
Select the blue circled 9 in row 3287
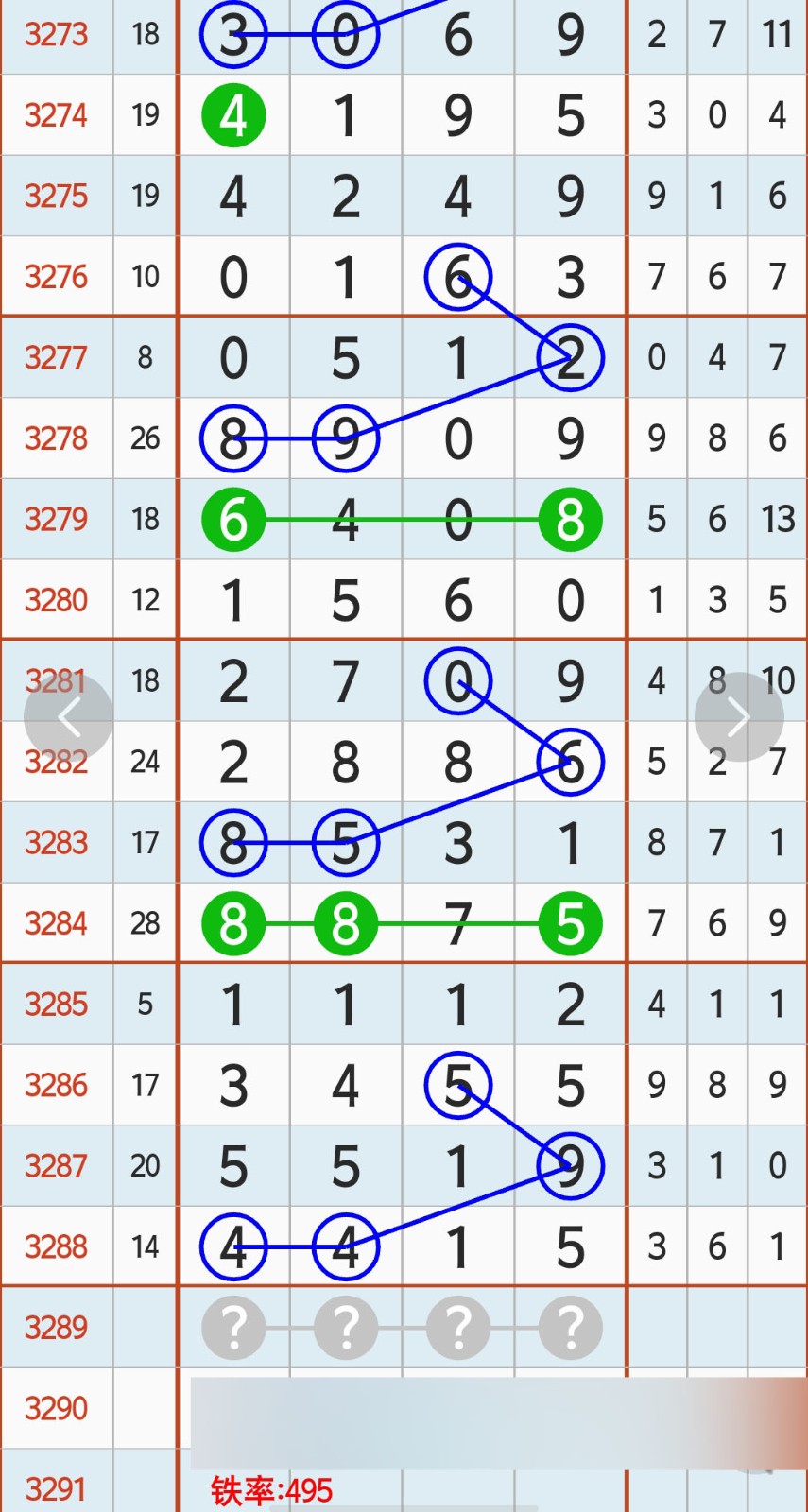pos(570,1165)
